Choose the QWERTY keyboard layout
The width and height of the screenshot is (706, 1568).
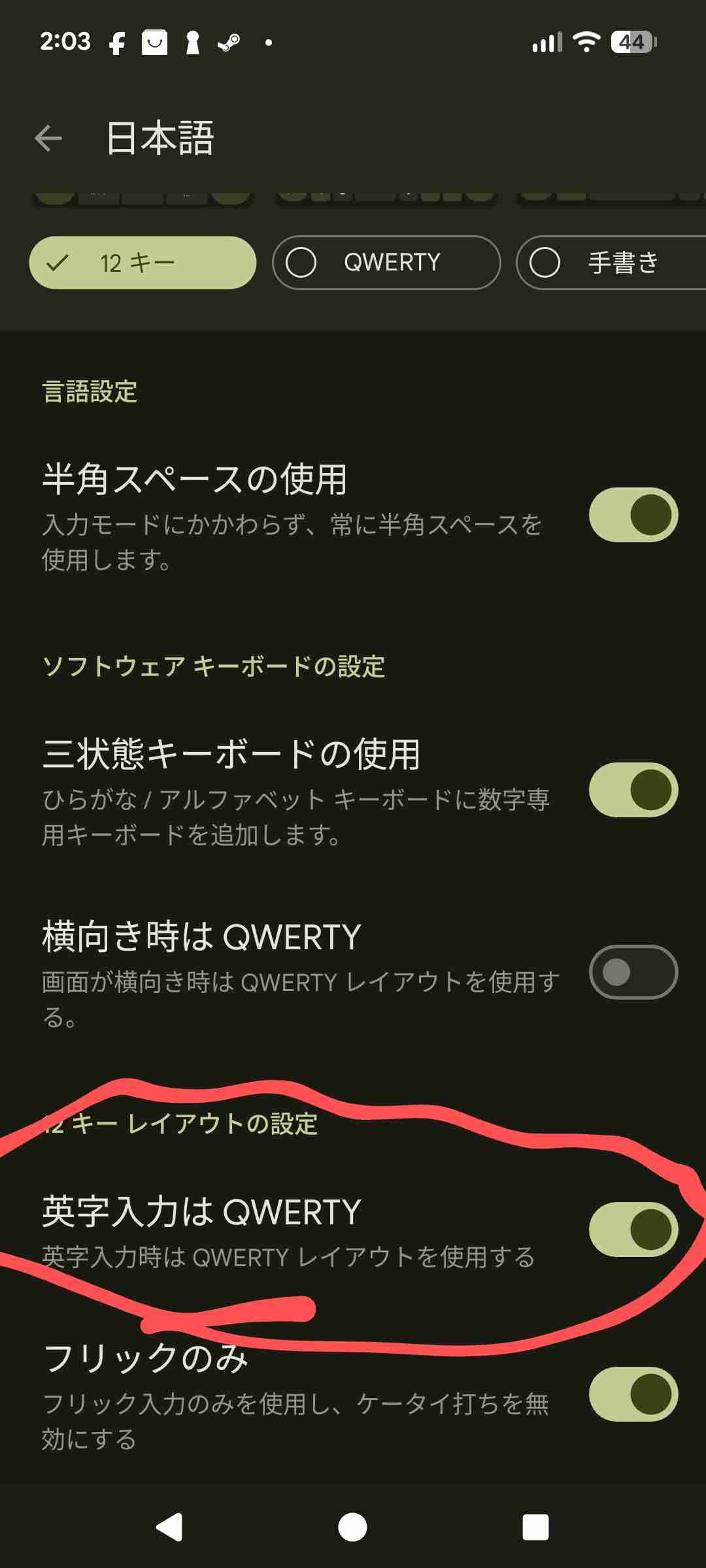pos(386,263)
